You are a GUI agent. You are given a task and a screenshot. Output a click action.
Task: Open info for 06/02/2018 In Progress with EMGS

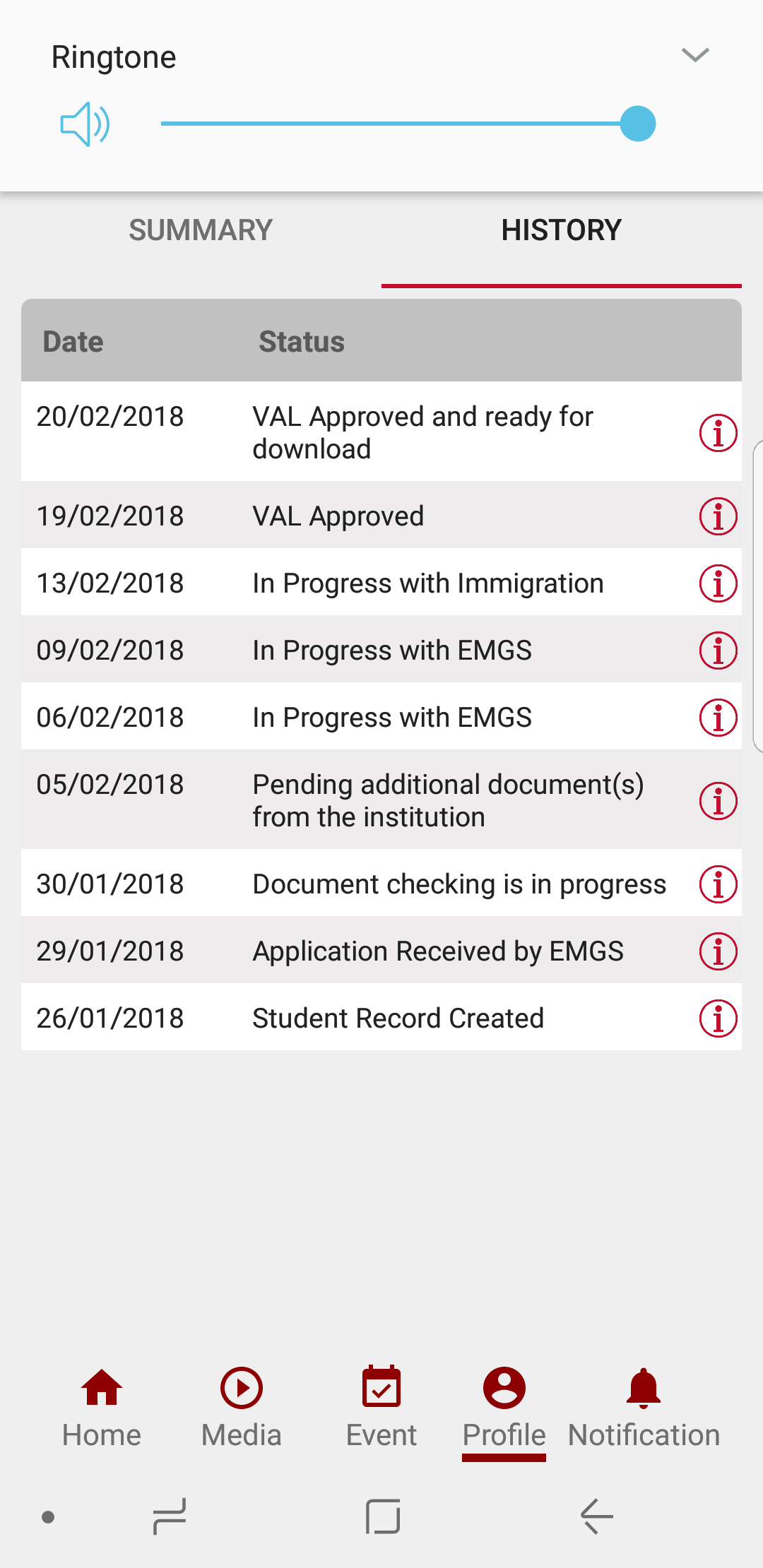coord(718,718)
